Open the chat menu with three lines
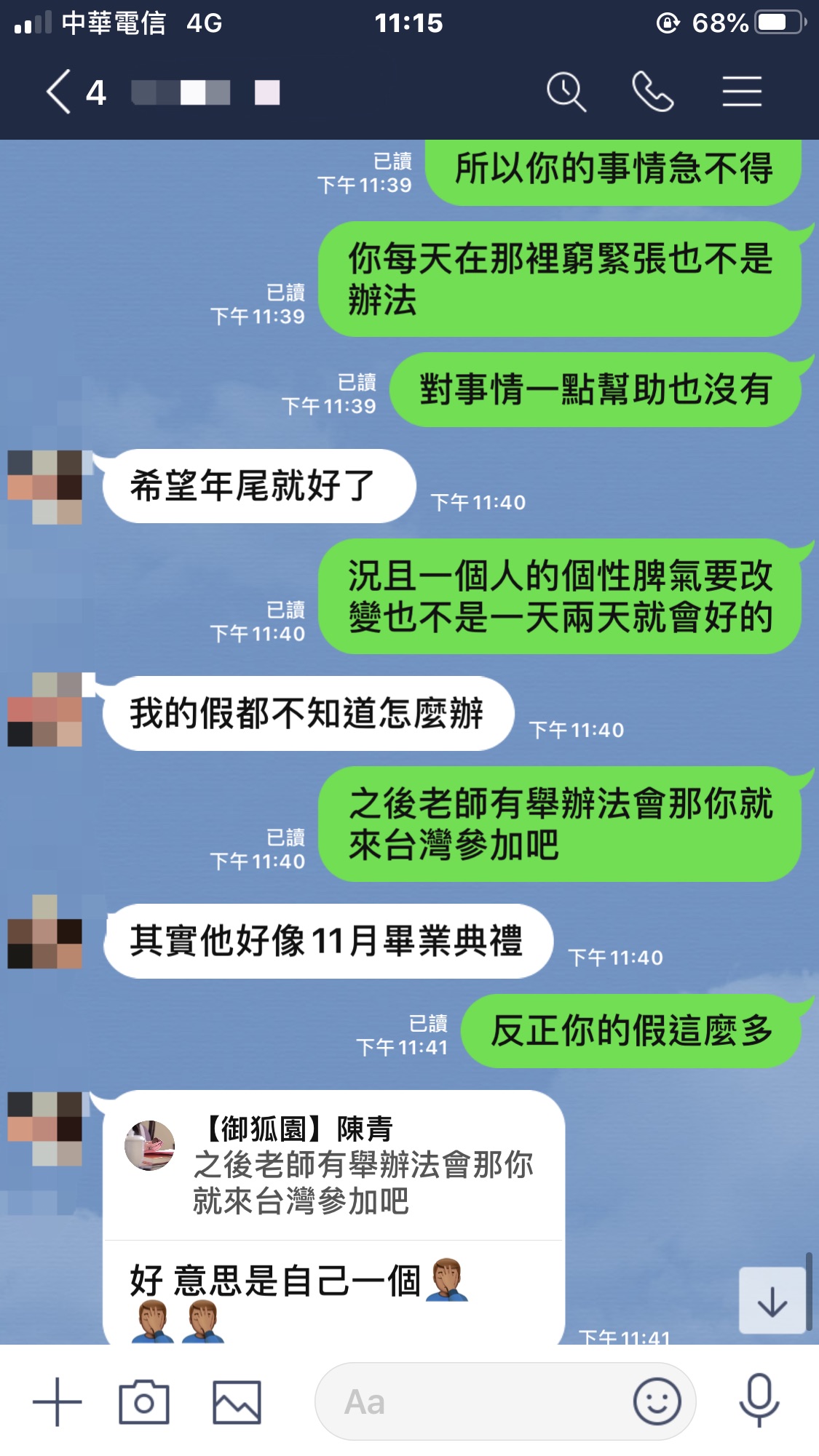This screenshot has width=819, height=1456. (741, 92)
